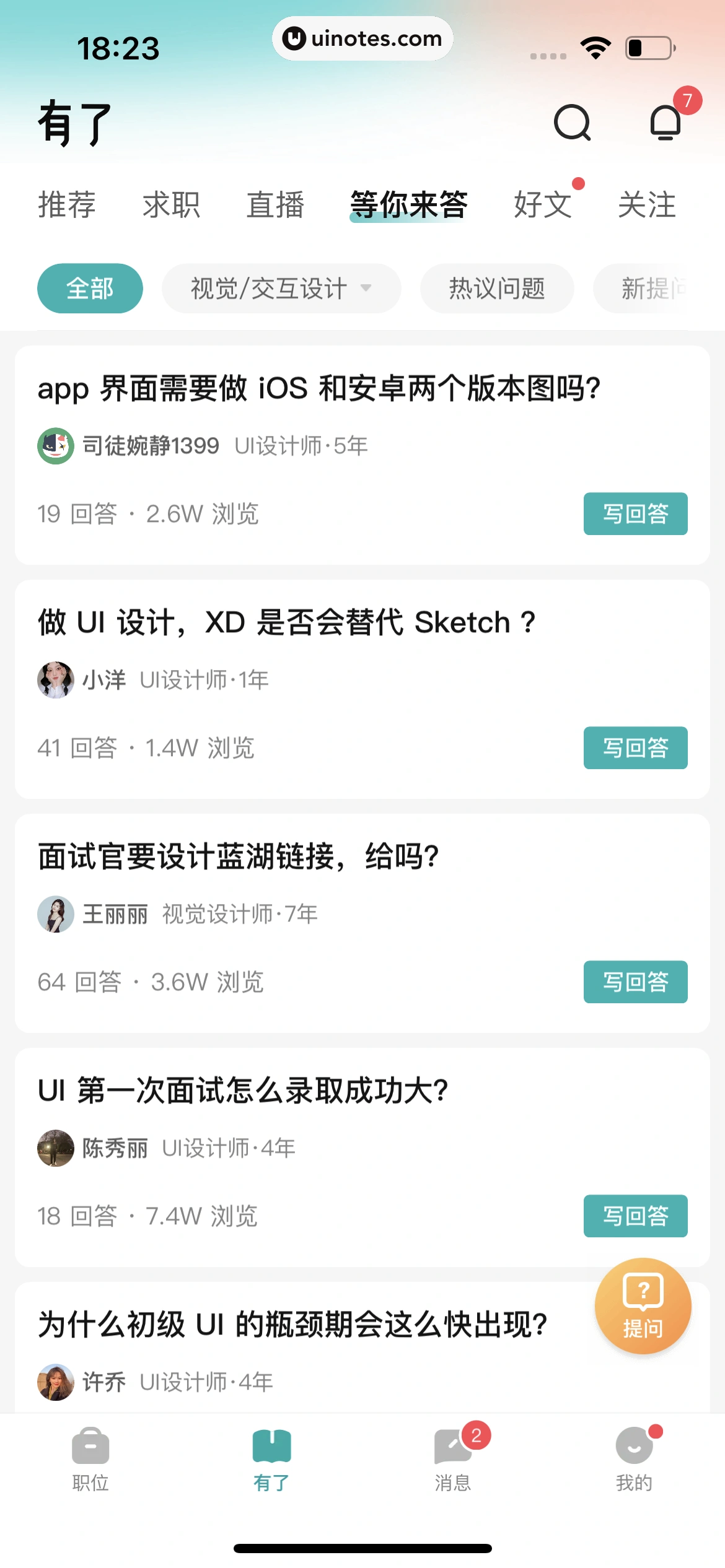Tap the uinotes.com logo badge at top
This screenshot has width=725, height=1568.
click(x=362, y=38)
